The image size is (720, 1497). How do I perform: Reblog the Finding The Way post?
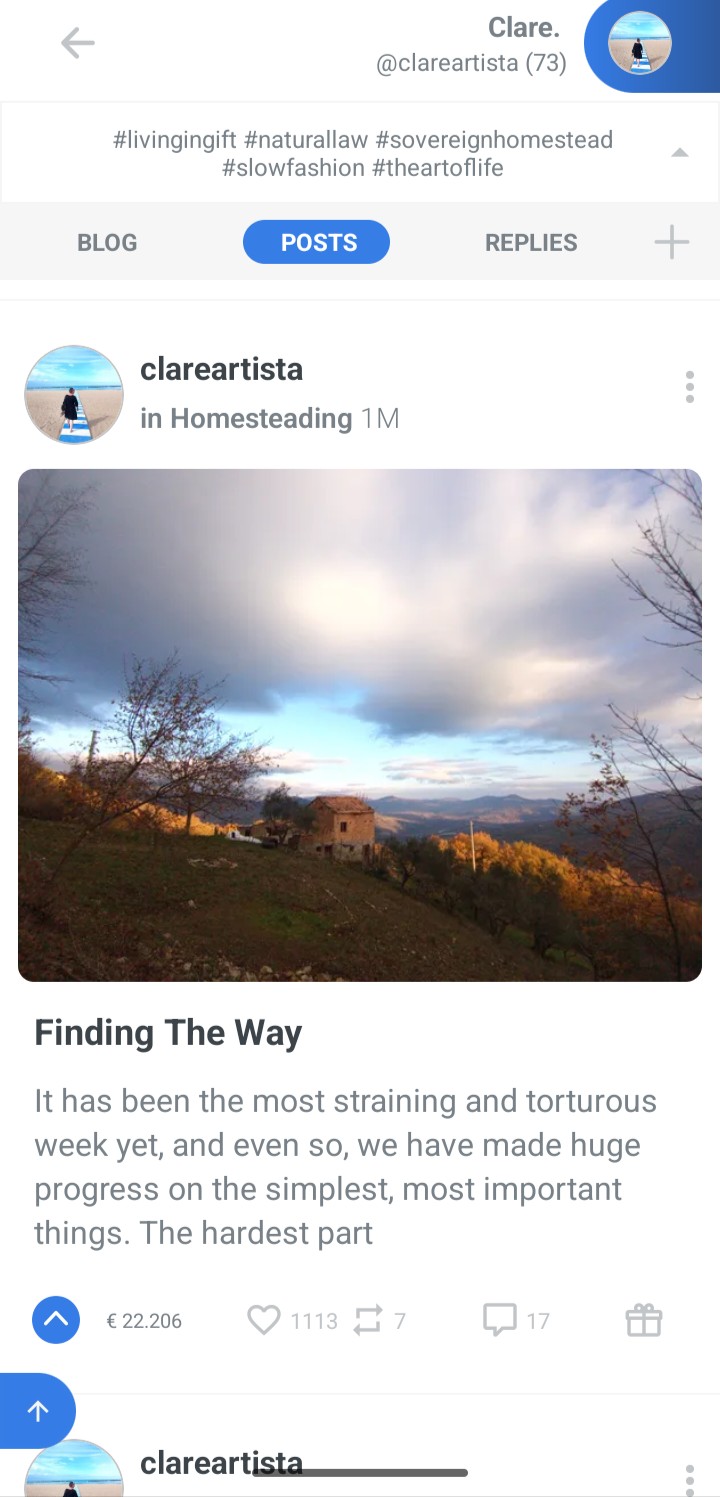pyautogui.click(x=368, y=1320)
